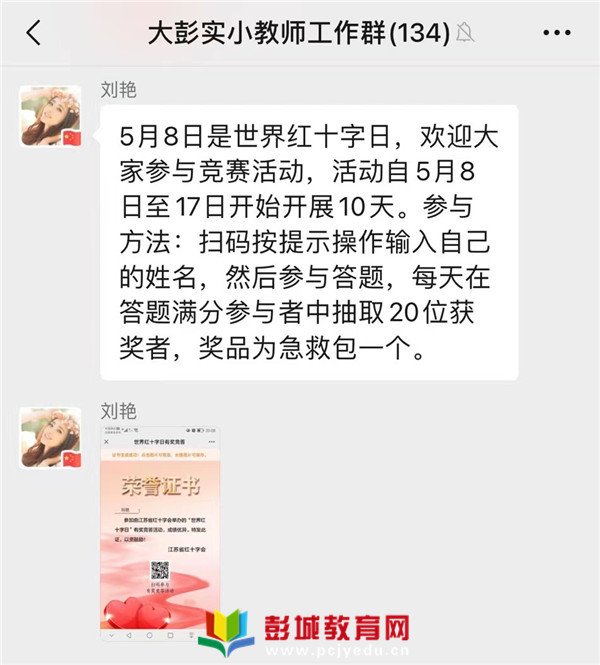View the 荣誉证书 image message
This screenshot has width=600, height=665.
(160, 532)
